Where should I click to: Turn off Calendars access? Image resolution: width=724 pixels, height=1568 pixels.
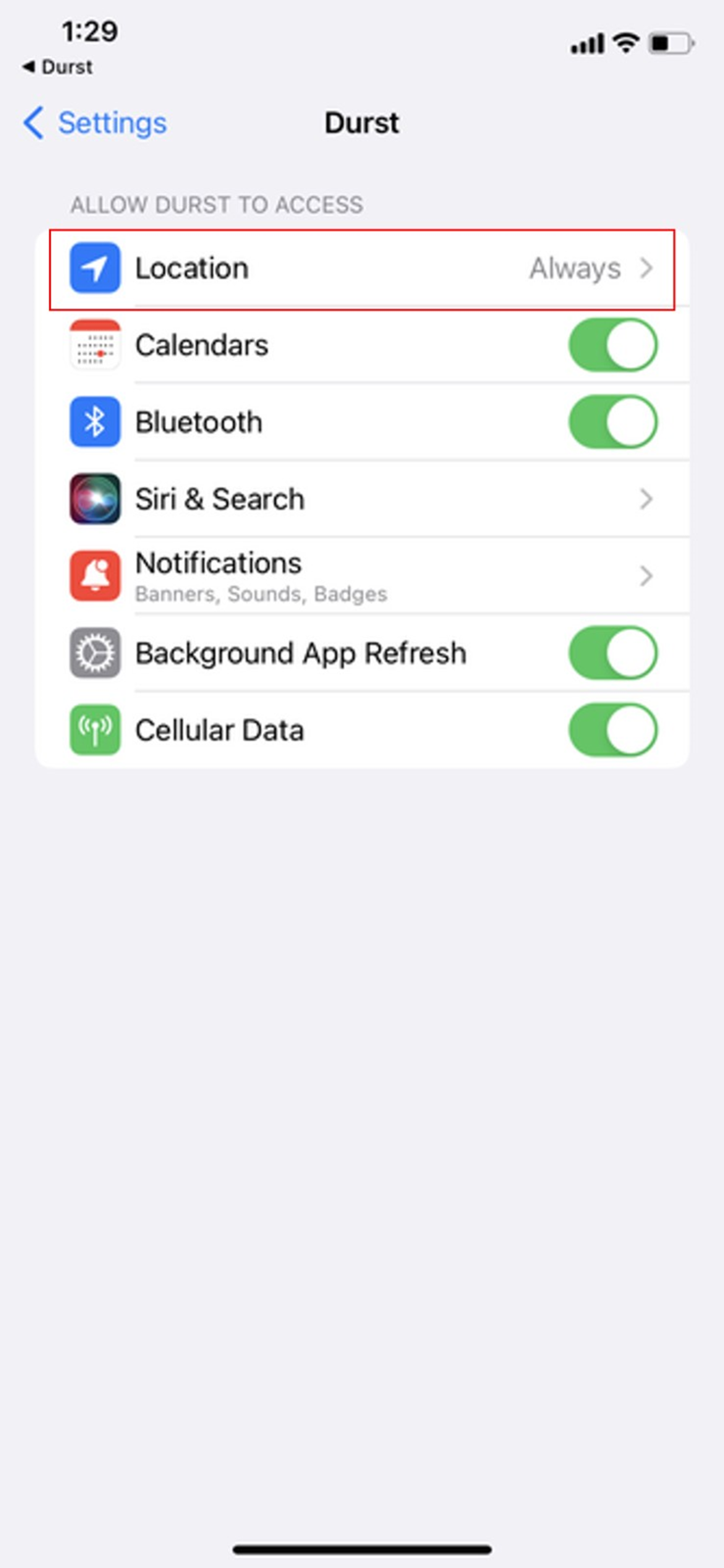[x=613, y=345]
